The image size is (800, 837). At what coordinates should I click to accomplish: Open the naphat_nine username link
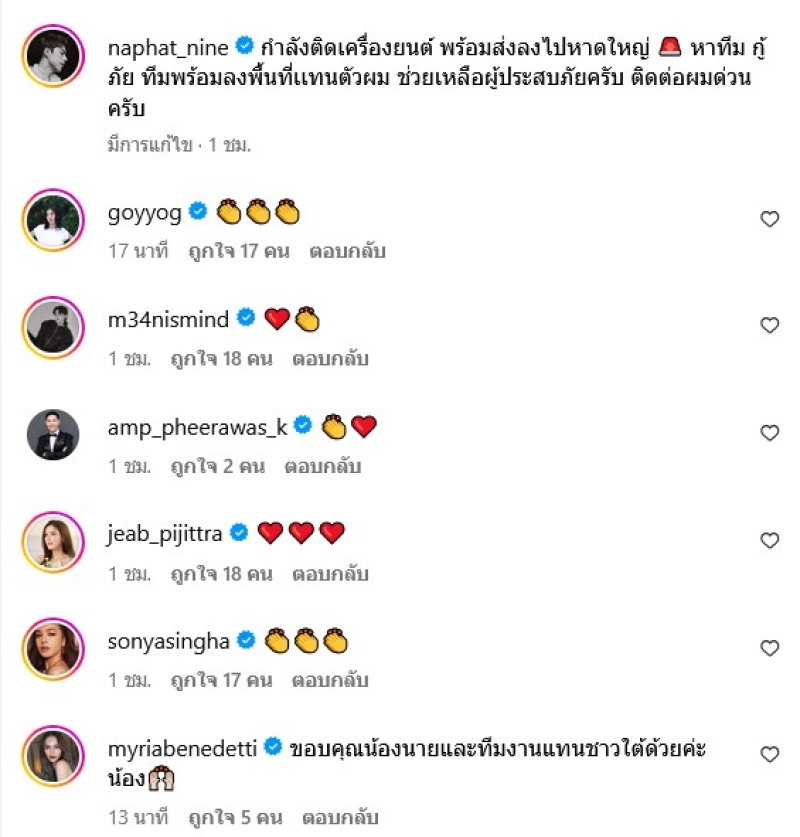tap(168, 45)
